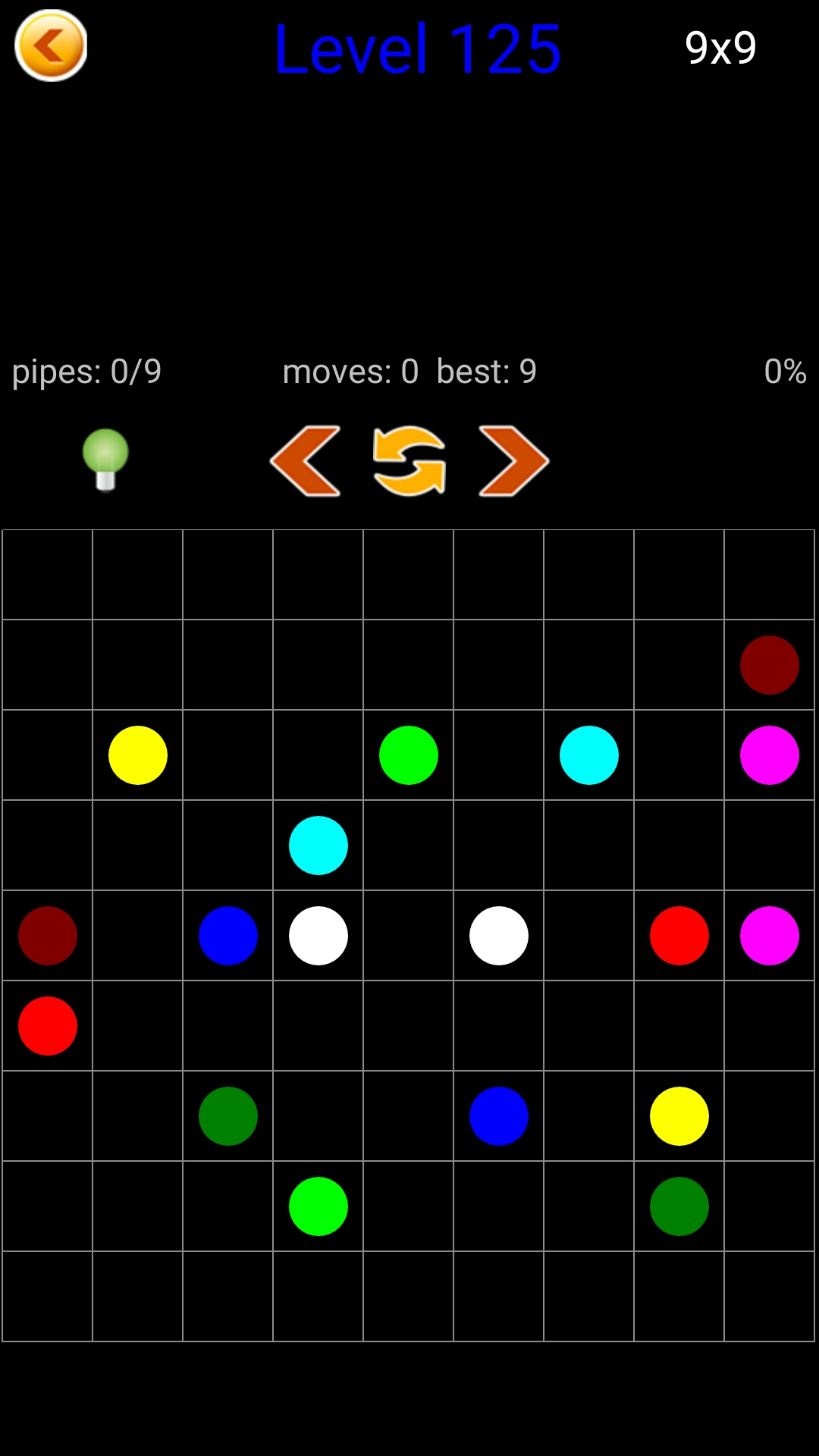Tap the cyan dot above the white dot
Viewport: 819px width, 1456px height.
click(318, 846)
